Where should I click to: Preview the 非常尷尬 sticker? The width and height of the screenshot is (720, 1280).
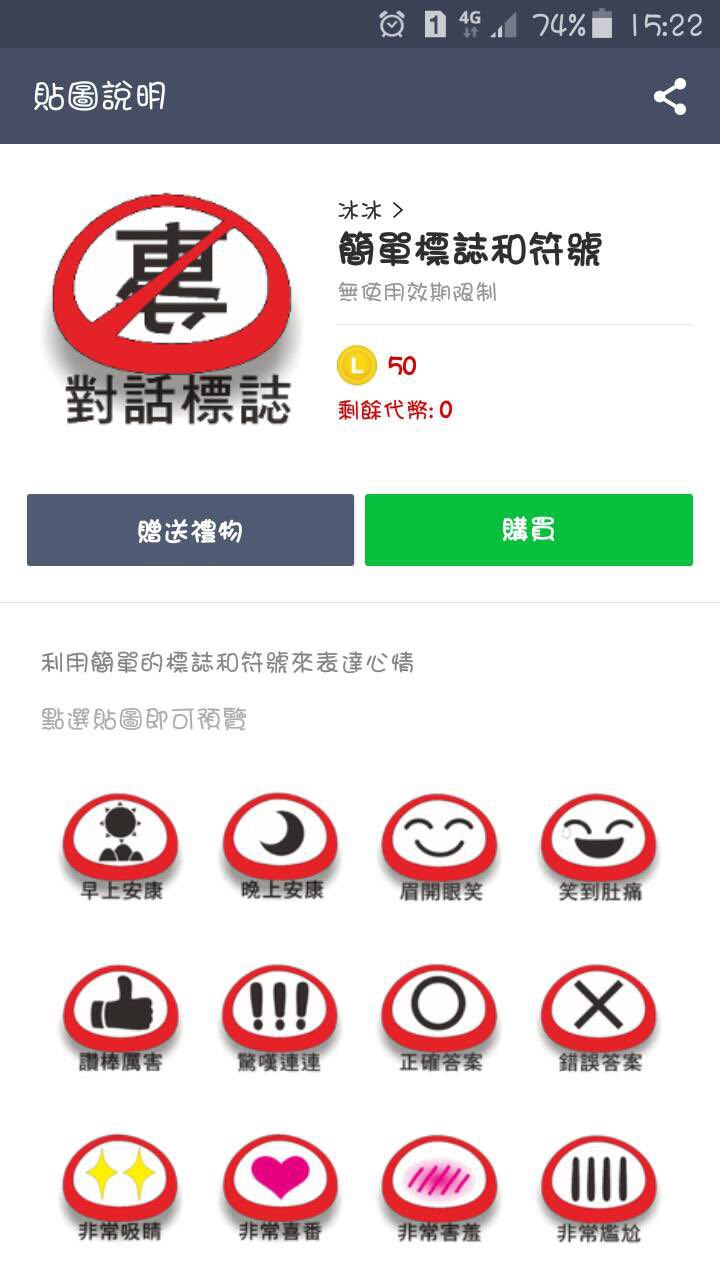pos(598,1187)
